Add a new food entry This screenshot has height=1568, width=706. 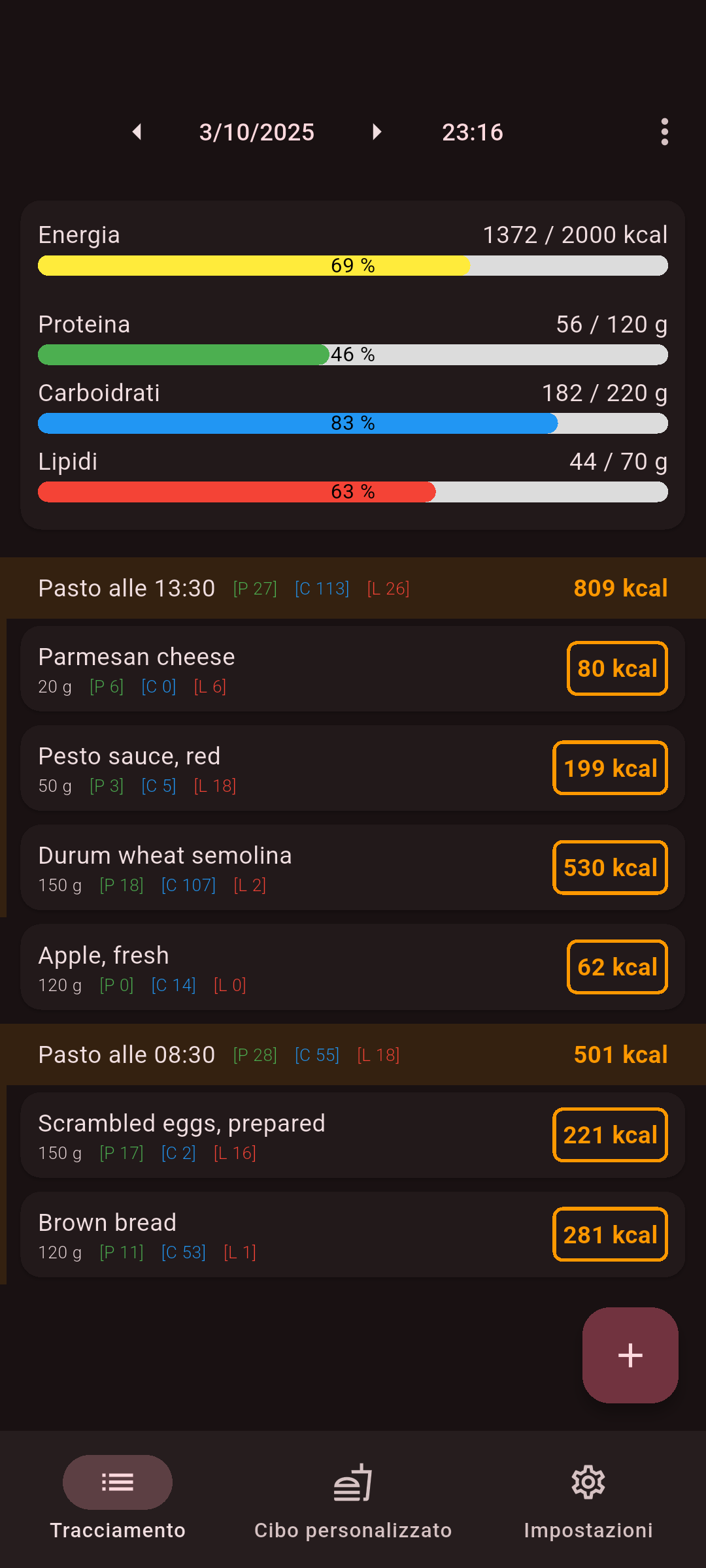click(630, 1355)
